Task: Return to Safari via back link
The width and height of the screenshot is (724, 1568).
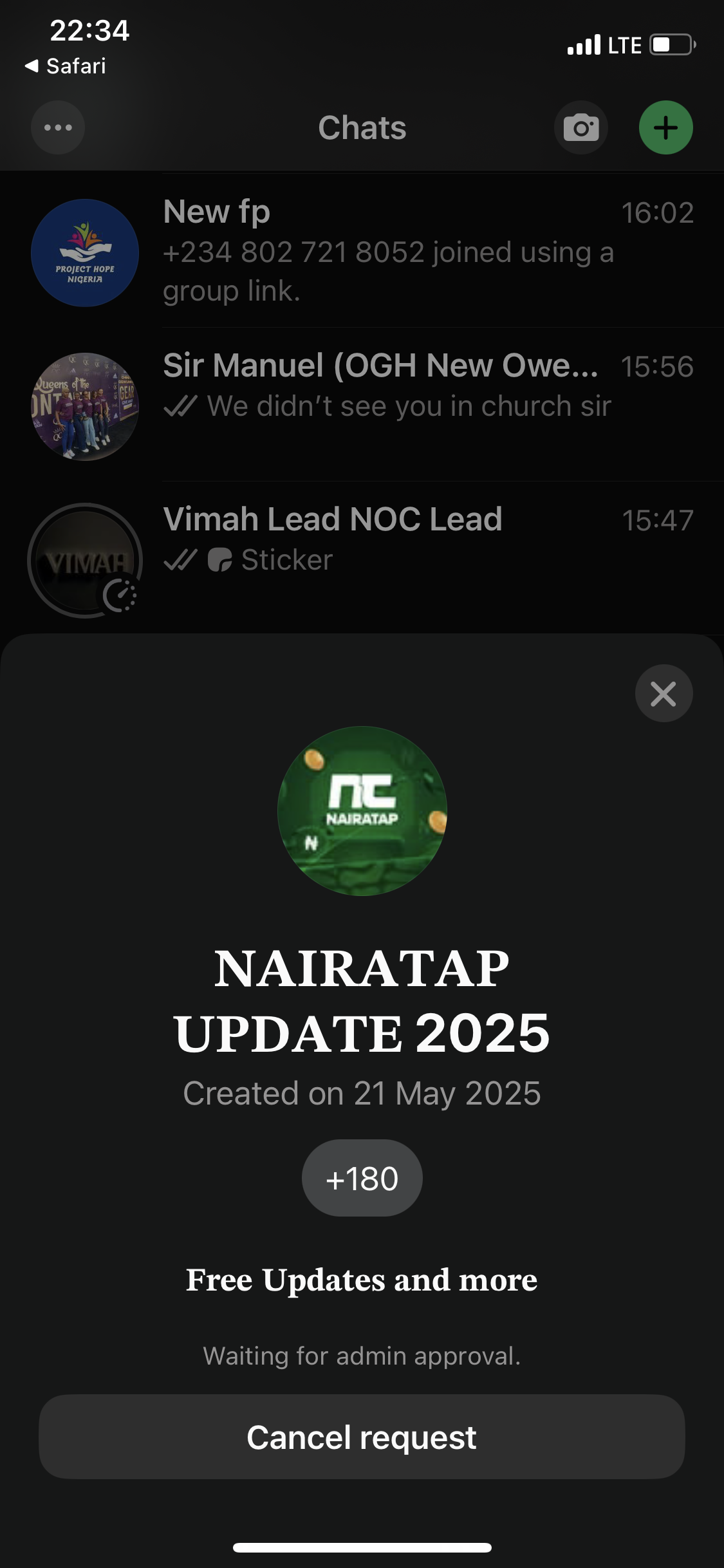Action: click(66, 66)
